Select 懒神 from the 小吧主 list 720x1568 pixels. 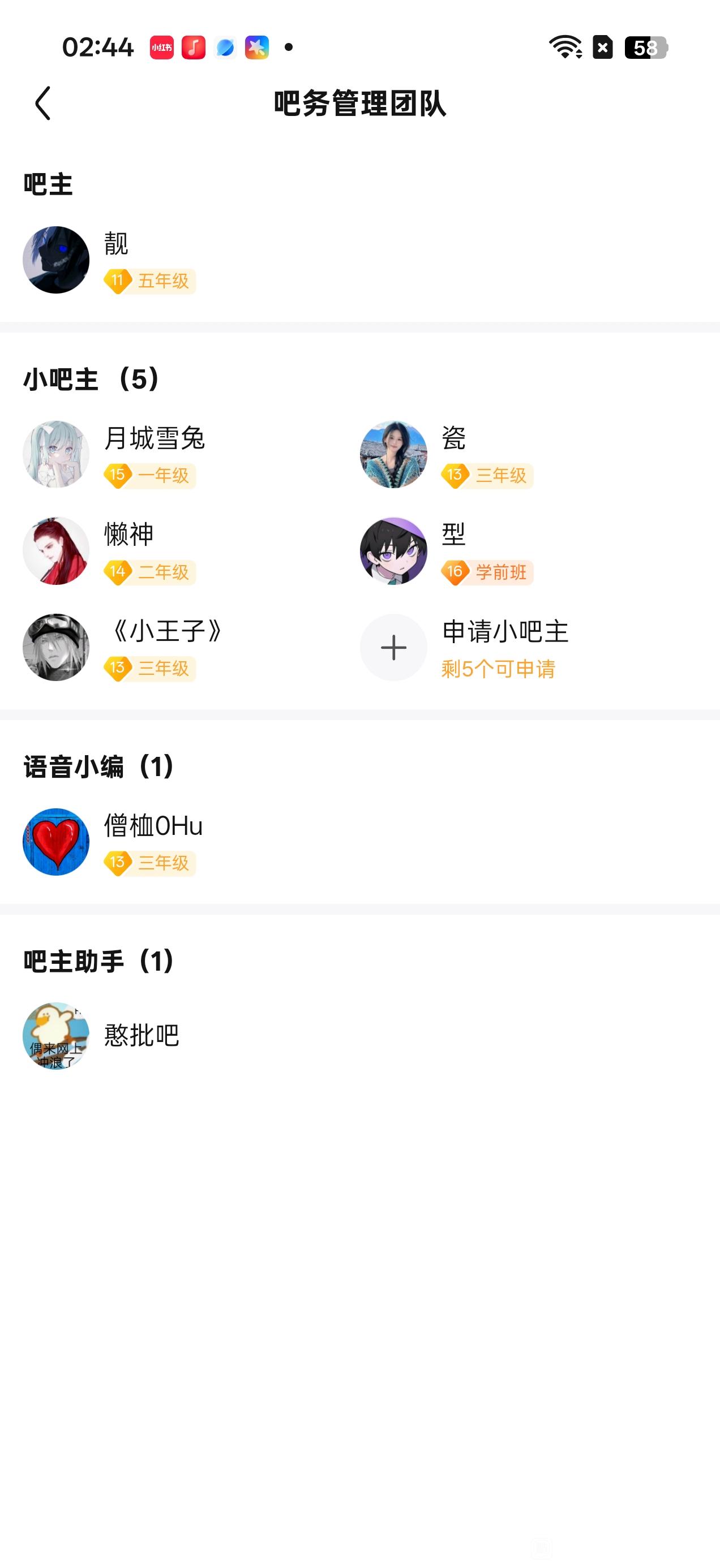pos(56,551)
